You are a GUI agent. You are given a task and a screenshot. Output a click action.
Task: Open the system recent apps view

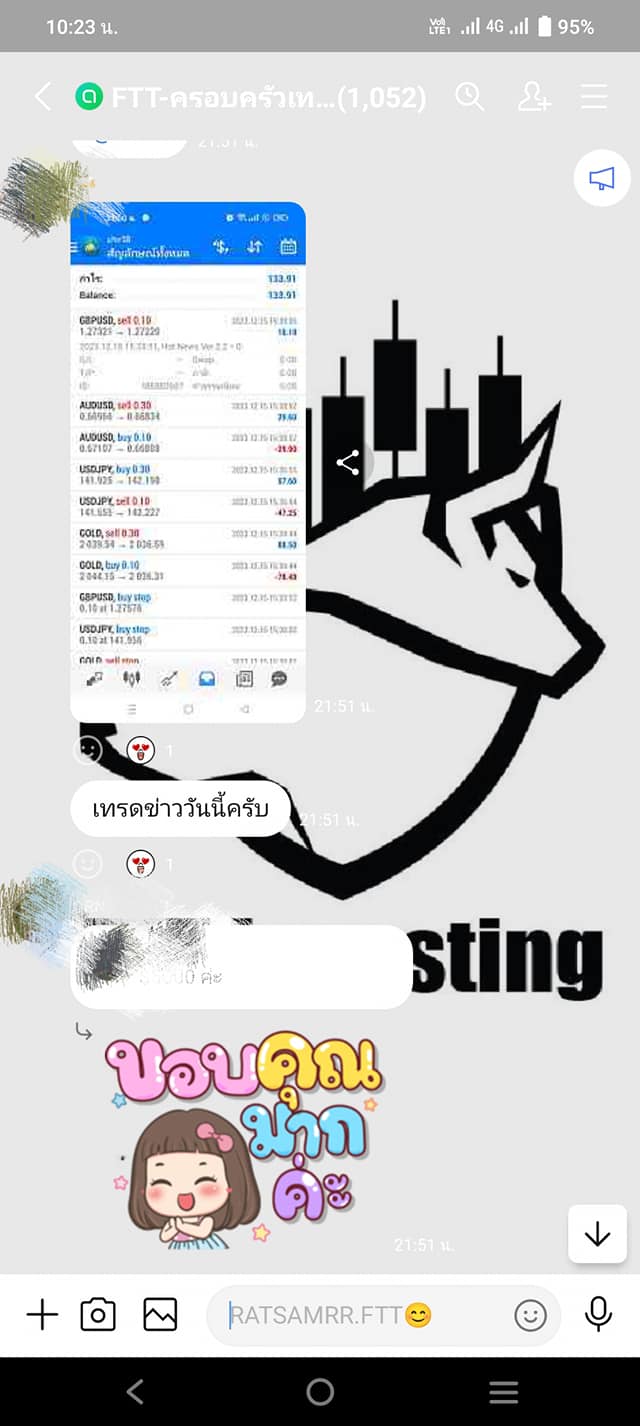(503, 1391)
